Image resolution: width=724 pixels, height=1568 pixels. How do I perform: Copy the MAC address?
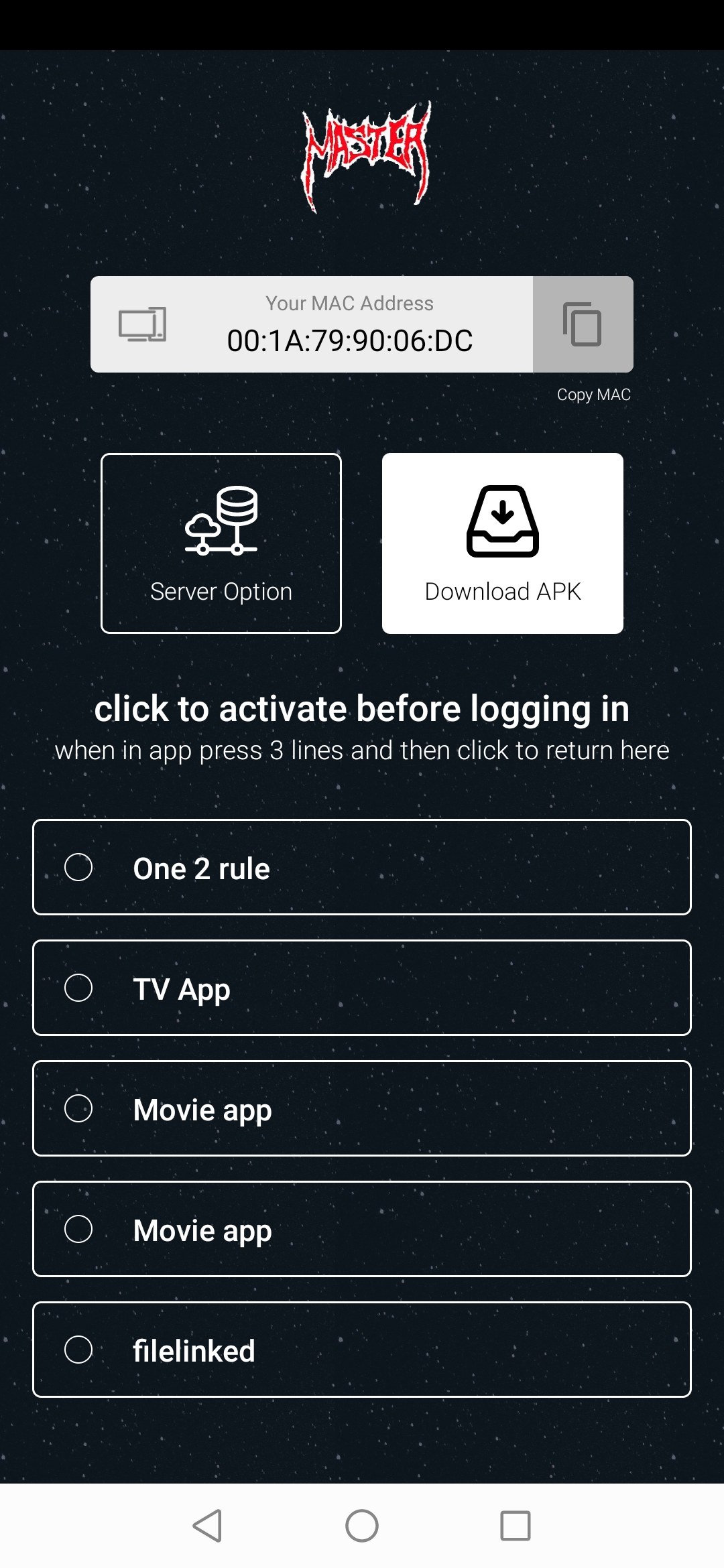coord(582,324)
